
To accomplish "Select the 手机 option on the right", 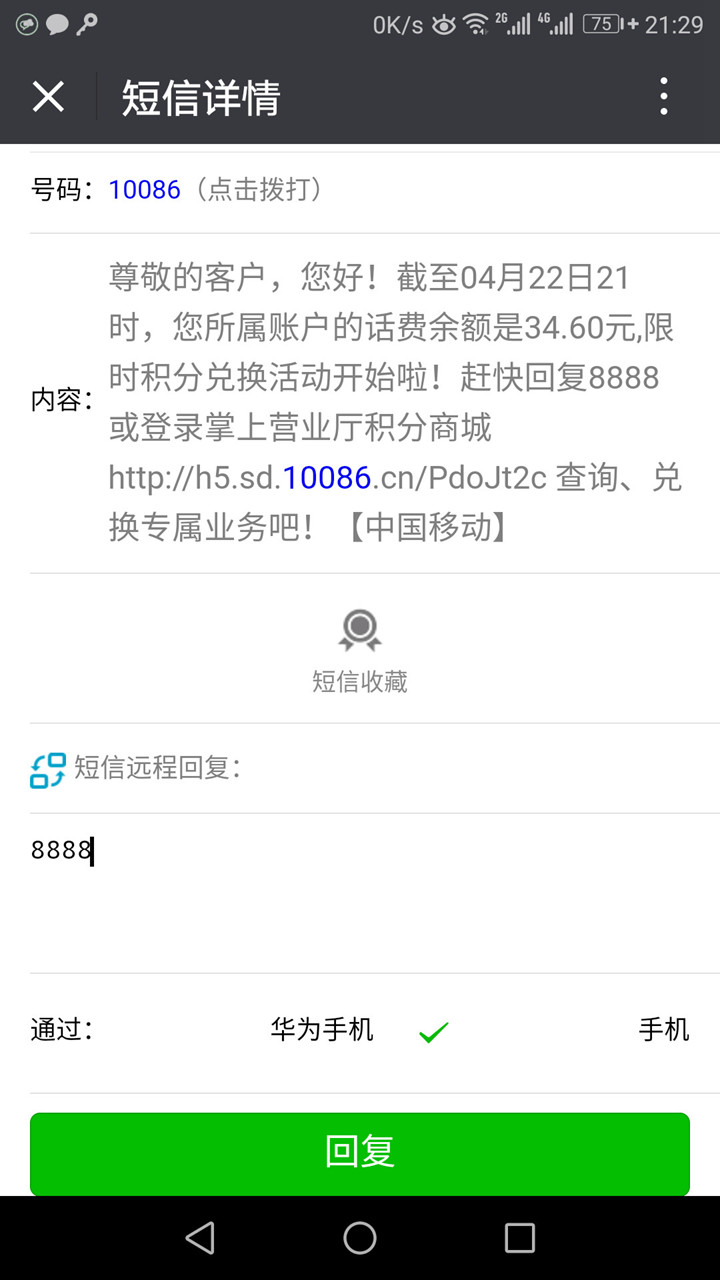I will coord(663,1030).
